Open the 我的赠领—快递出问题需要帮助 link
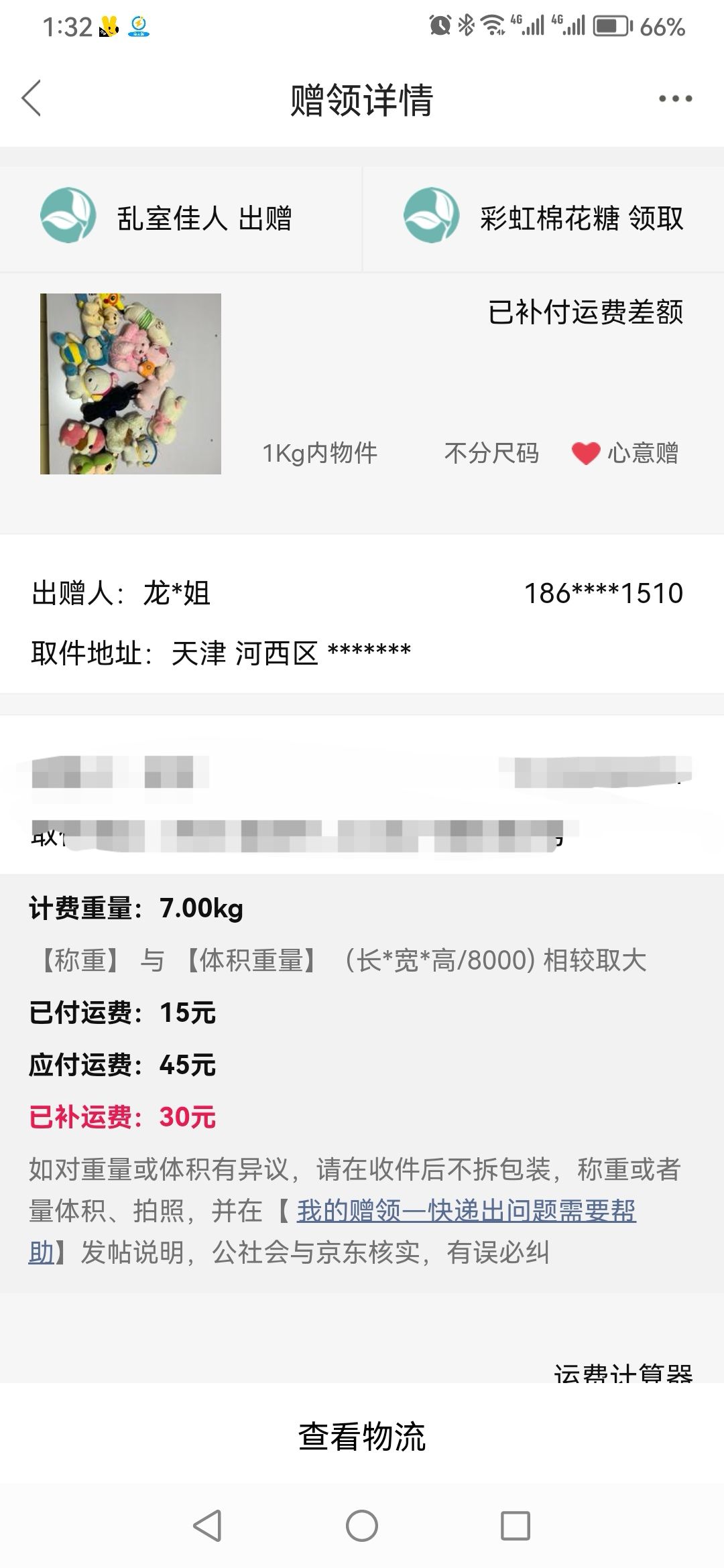 [466, 1211]
